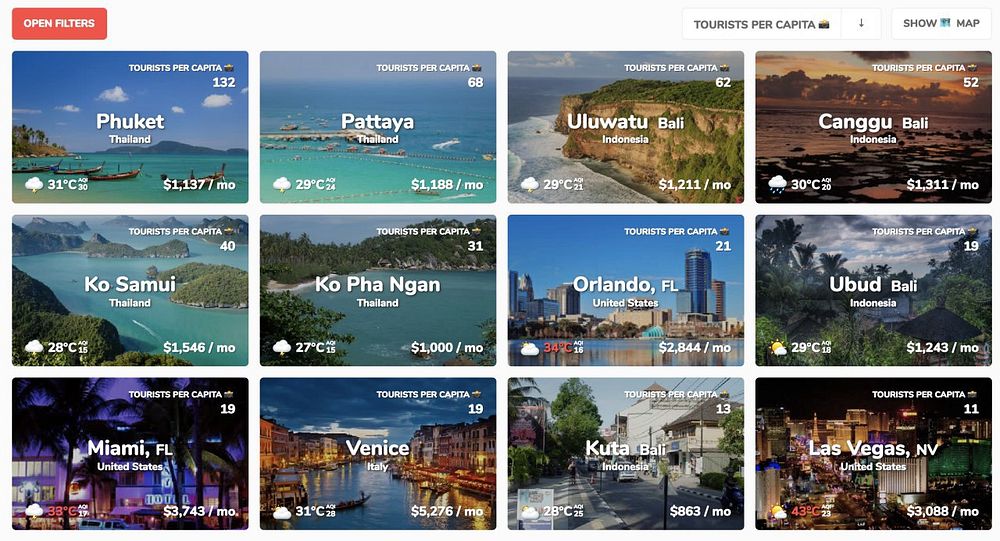View the Orlando, FL card
1000x541 pixels.
[x=625, y=290]
